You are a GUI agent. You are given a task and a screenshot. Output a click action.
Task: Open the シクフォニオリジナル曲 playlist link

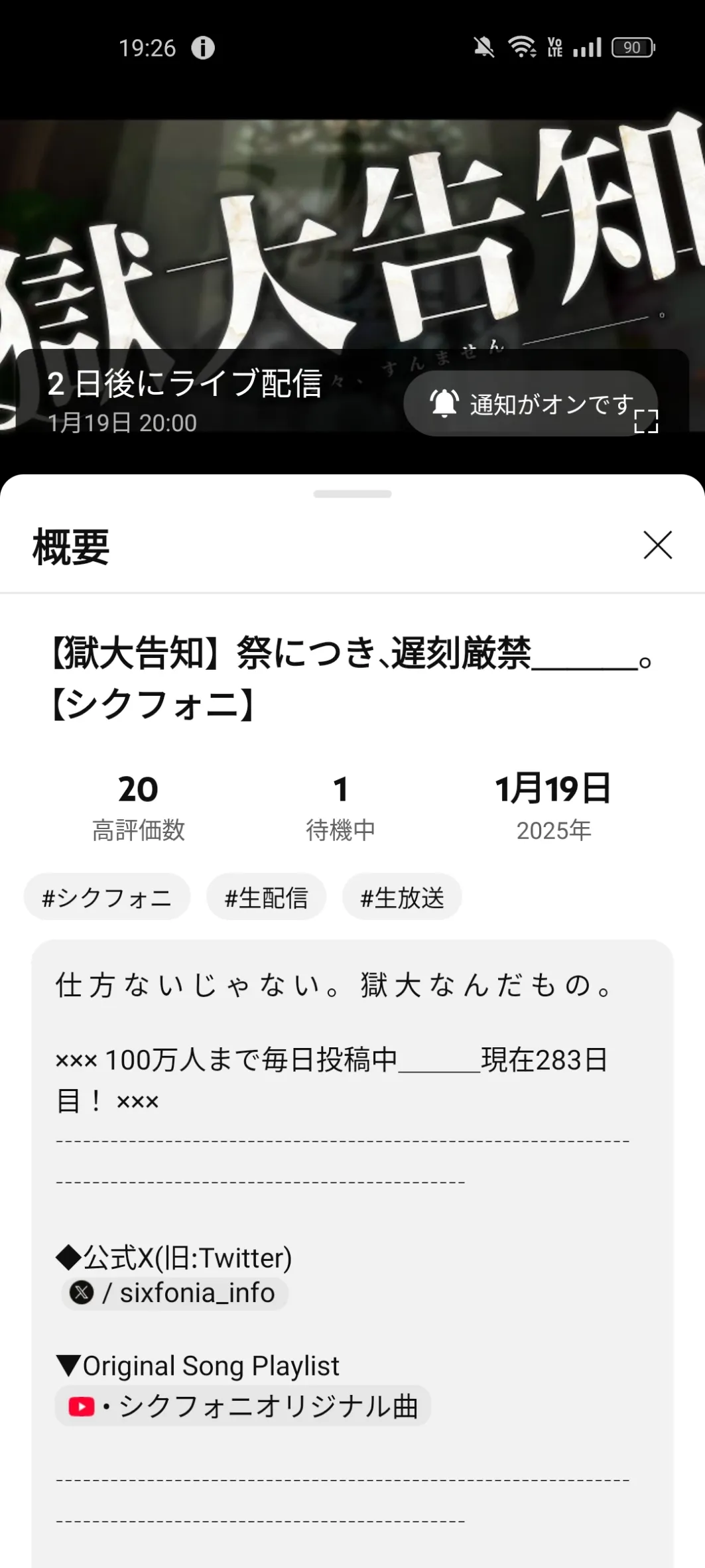(243, 1405)
